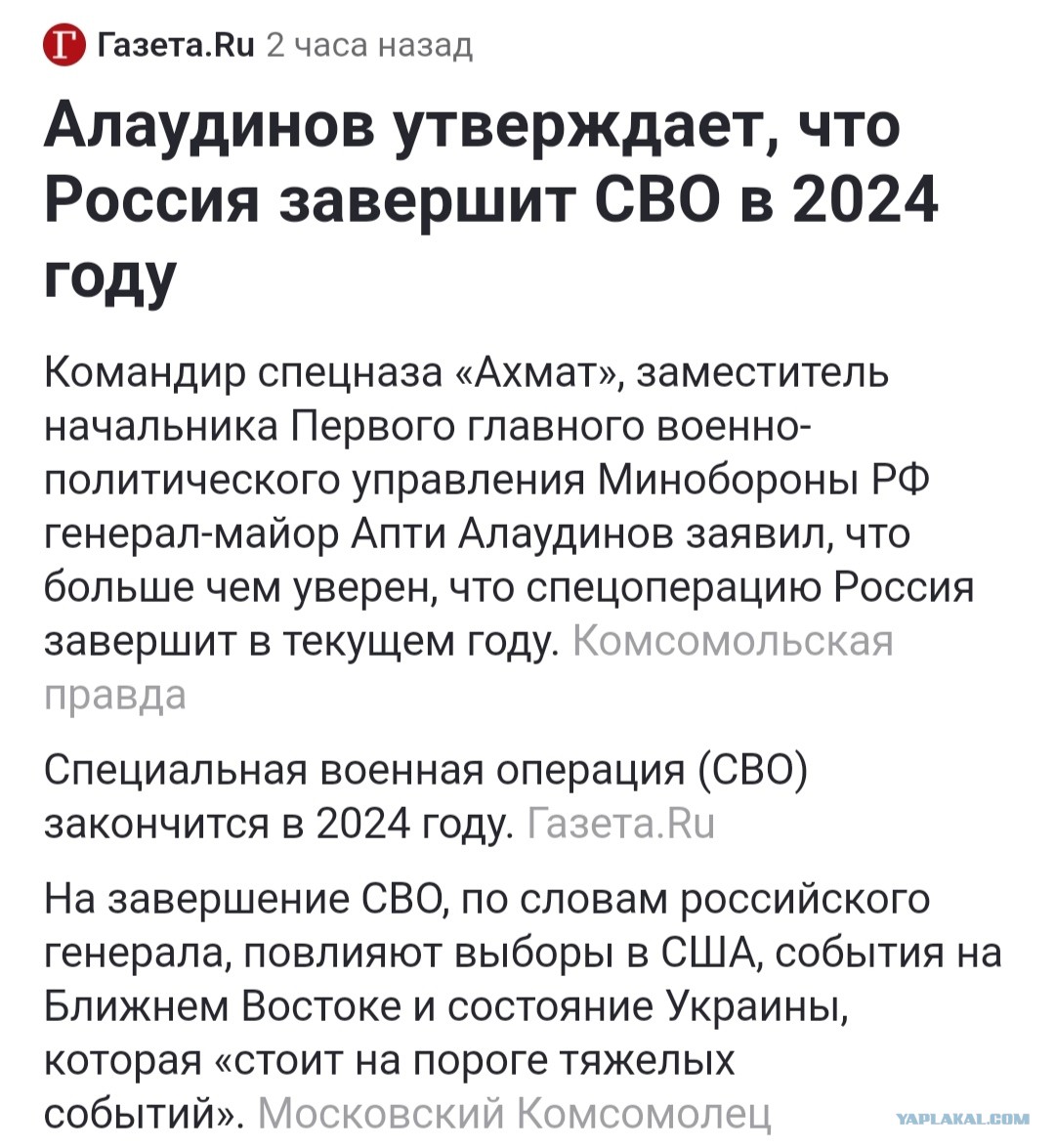This screenshot has width=1055, height=1148.
Task: Open the Комсомольская правда source link
Action: point(733,642)
